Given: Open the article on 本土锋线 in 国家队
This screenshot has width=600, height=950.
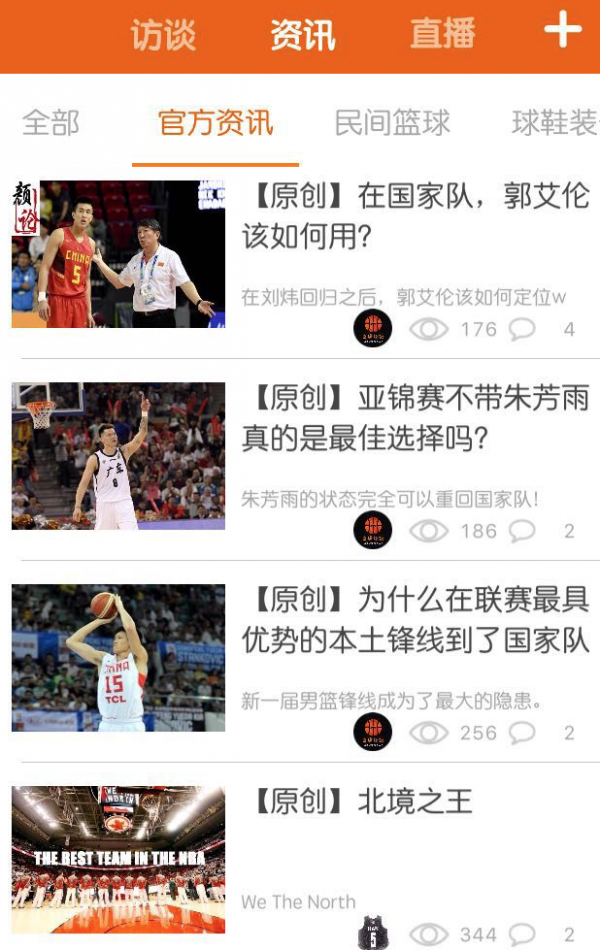Looking at the screenshot, I should point(415,619).
